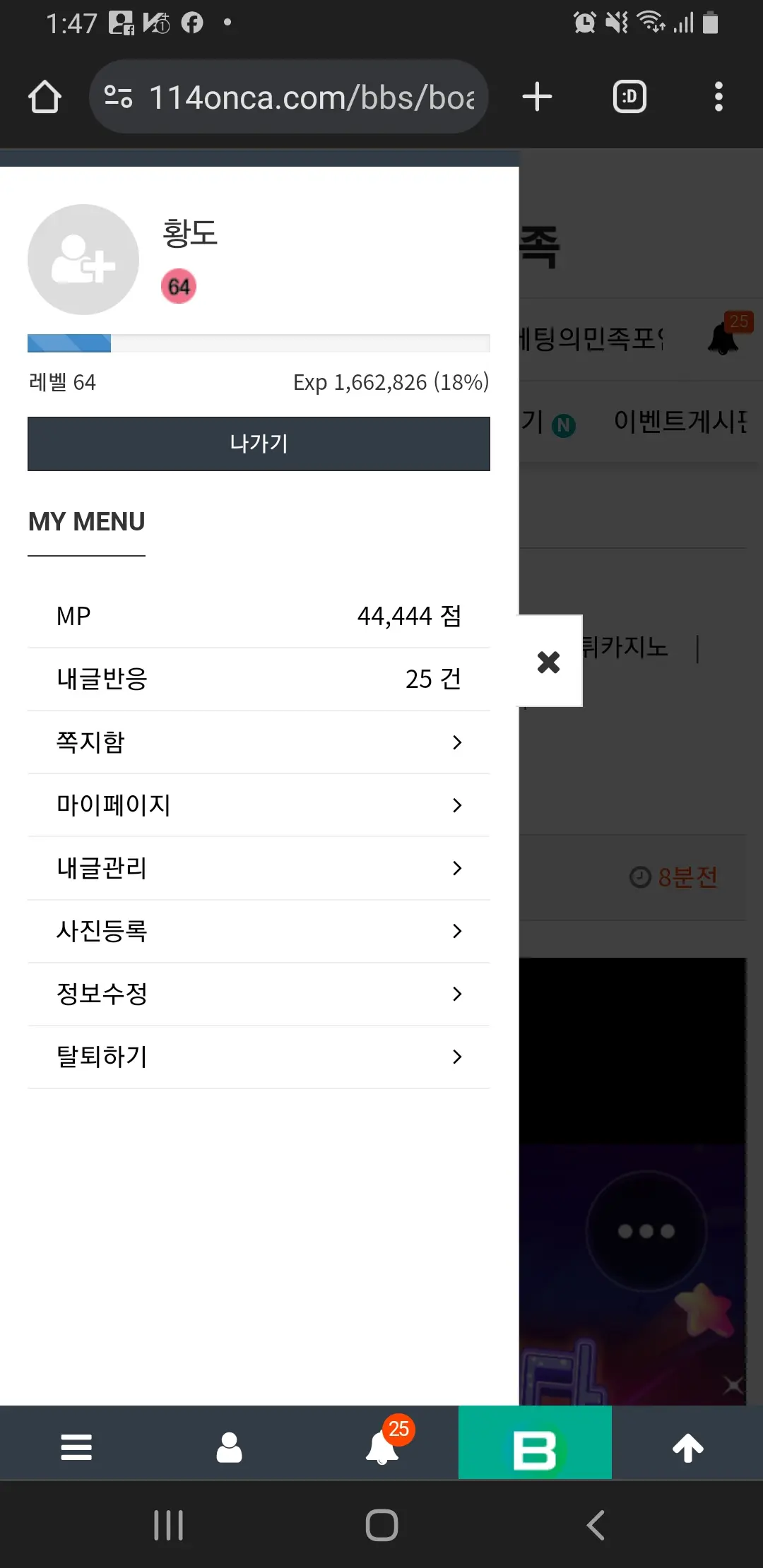This screenshot has width=763, height=1568.
Task: Open a new browser tab with plus
Action: click(537, 97)
